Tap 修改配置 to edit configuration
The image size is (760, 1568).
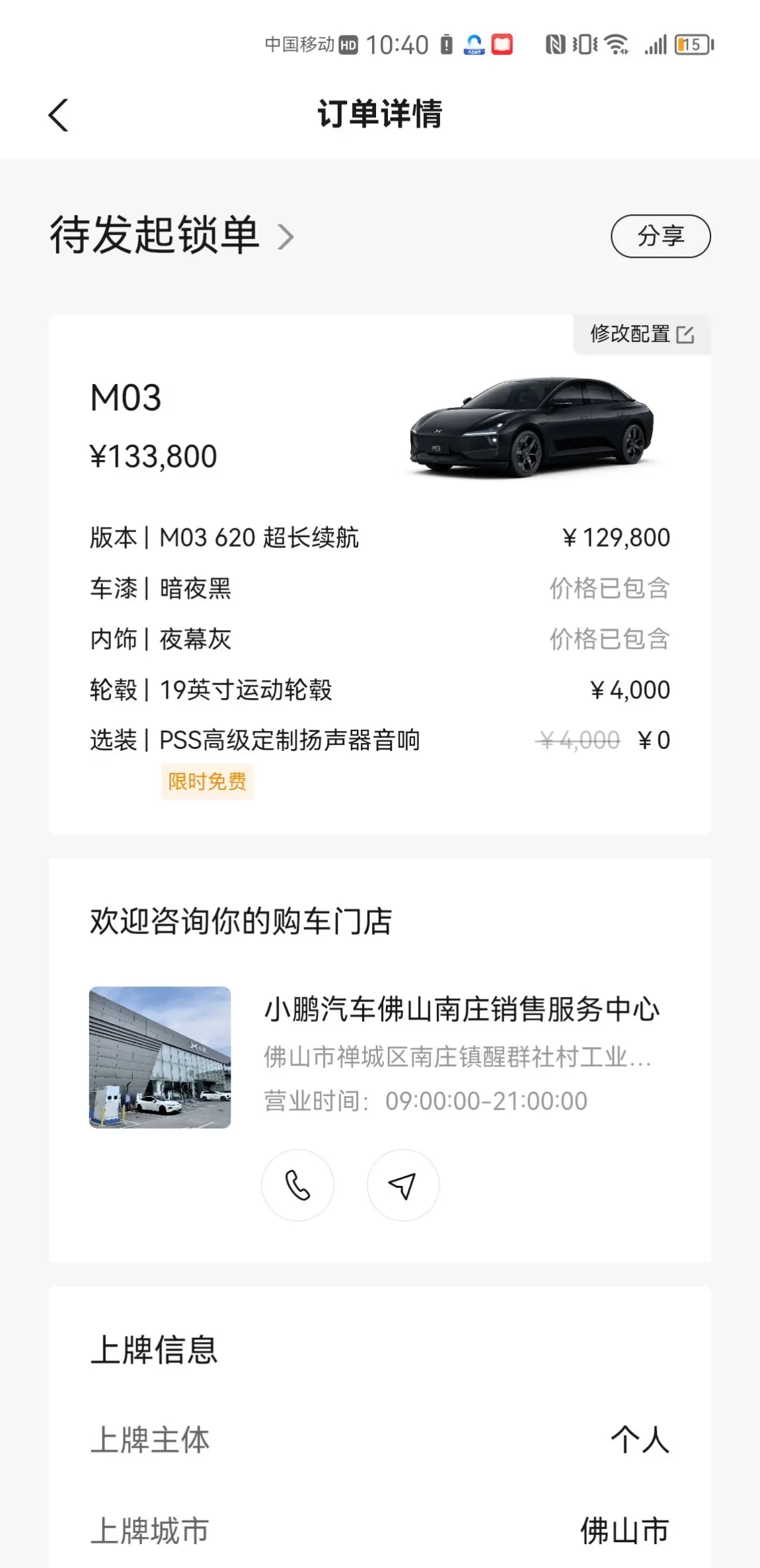pos(642,334)
